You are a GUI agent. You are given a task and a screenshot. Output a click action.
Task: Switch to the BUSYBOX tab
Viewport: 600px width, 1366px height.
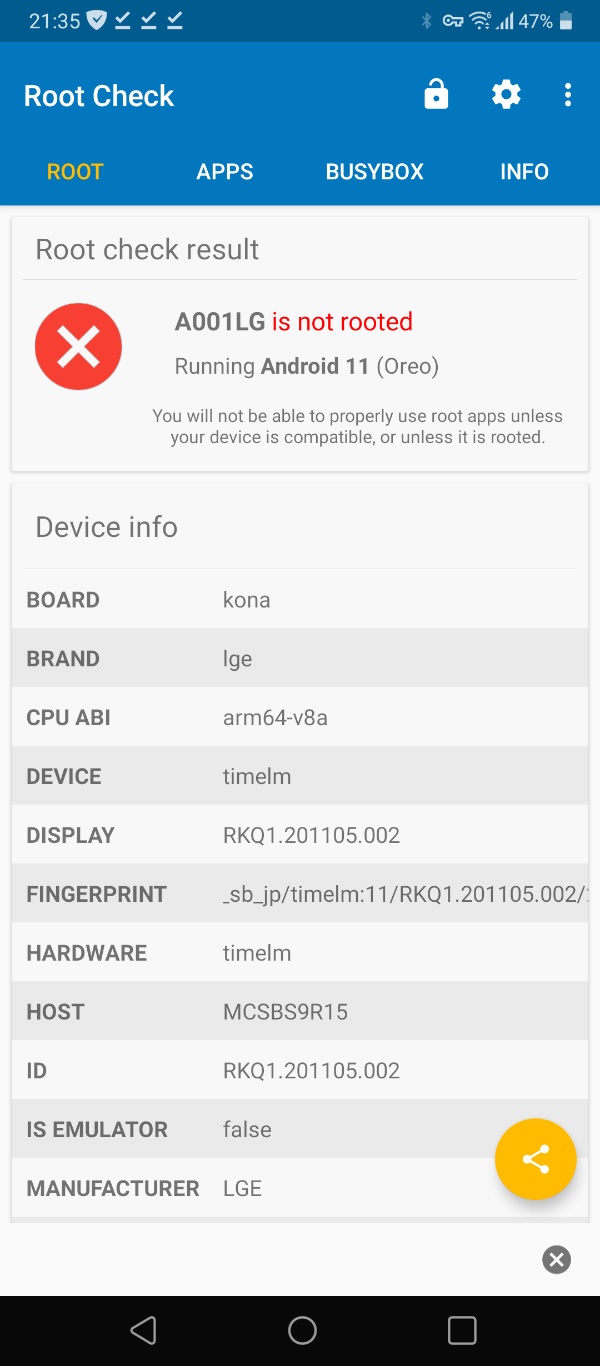(375, 172)
